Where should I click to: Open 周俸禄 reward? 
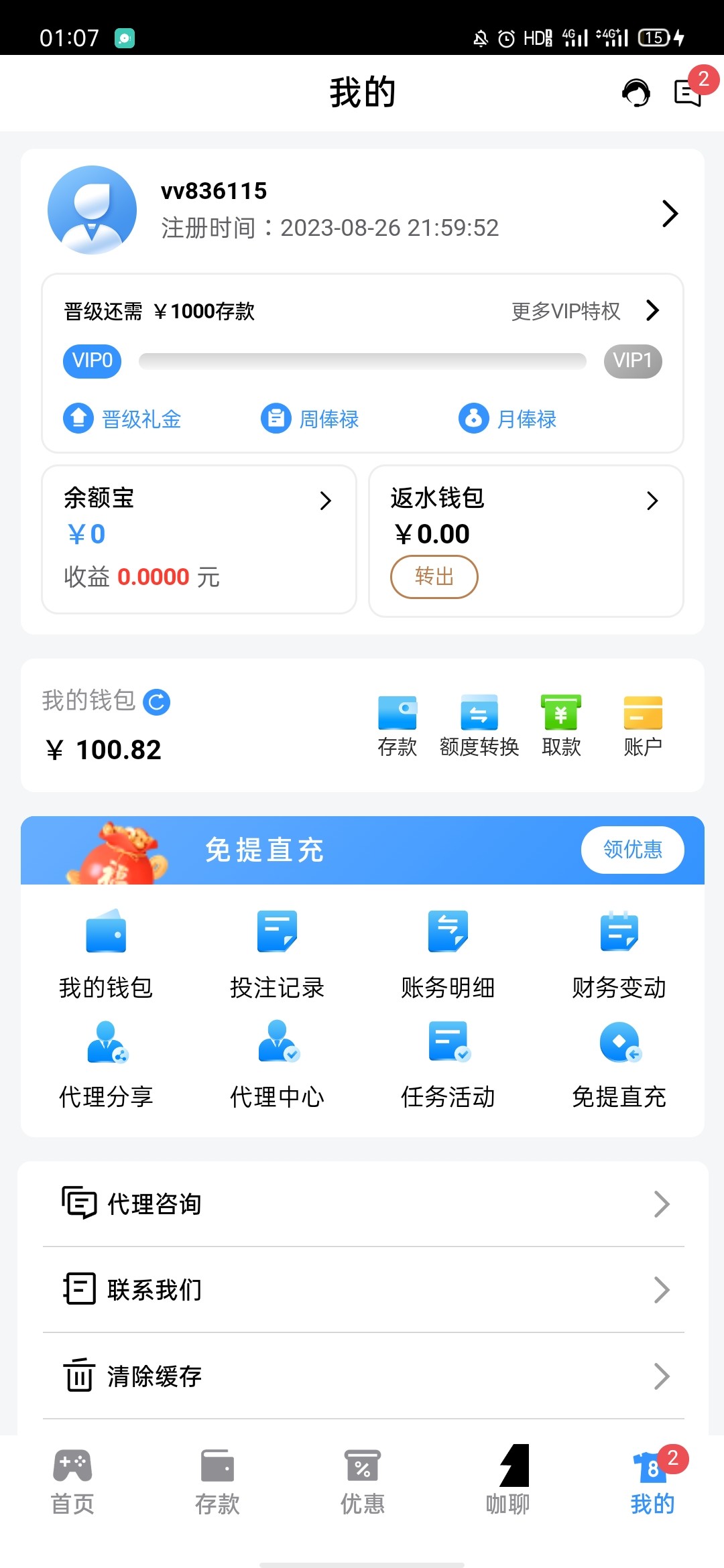click(310, 419)
